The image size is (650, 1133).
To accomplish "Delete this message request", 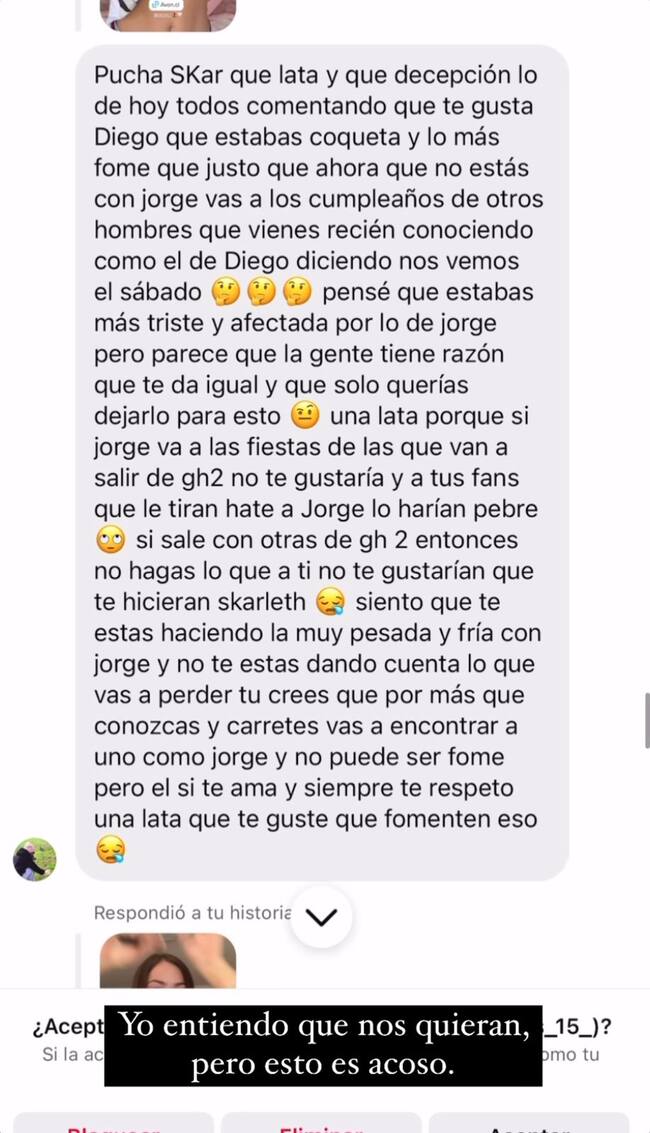I will (321, 1123).
